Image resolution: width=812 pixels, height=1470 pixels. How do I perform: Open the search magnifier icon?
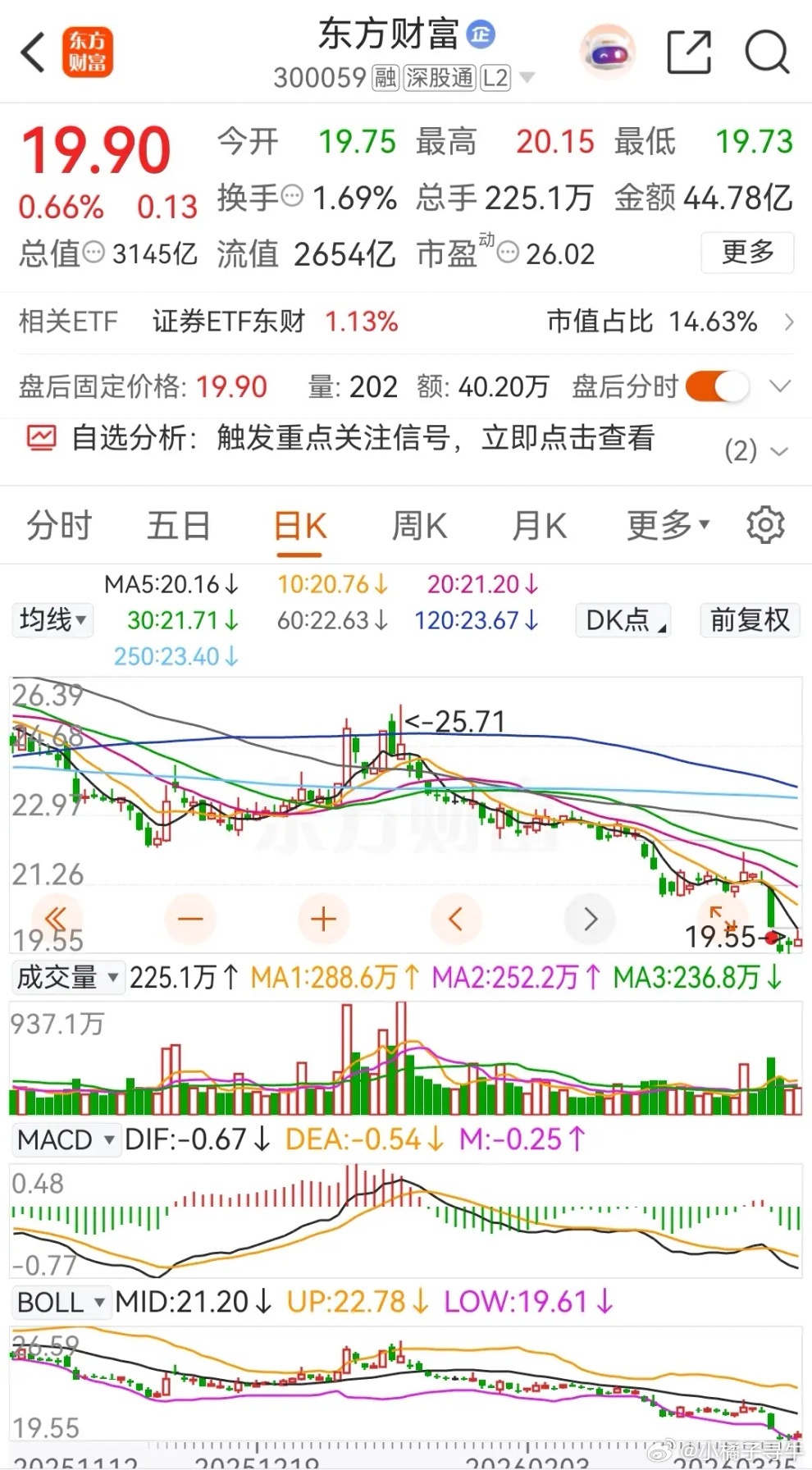click(x=767, y=52)
